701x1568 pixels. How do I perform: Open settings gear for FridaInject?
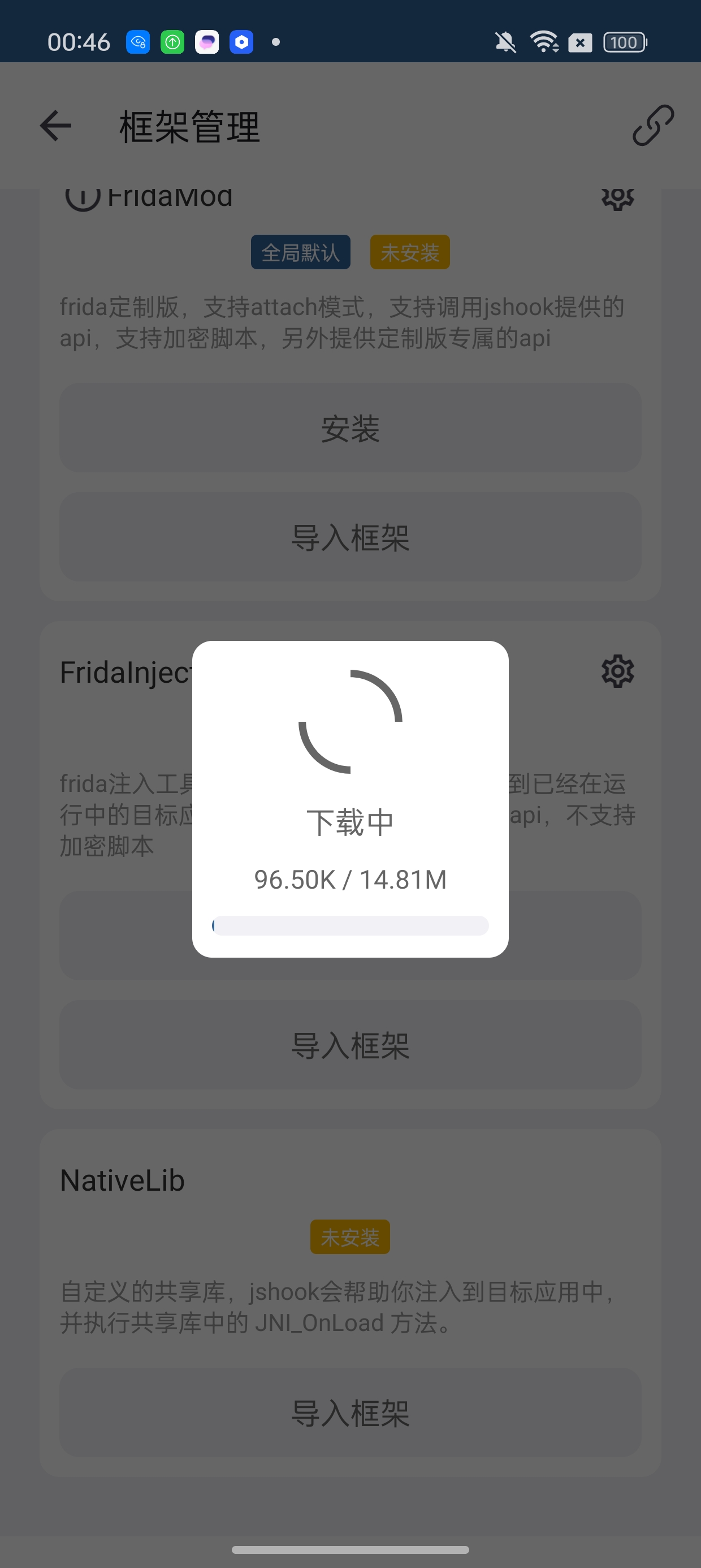pos(618,671)
